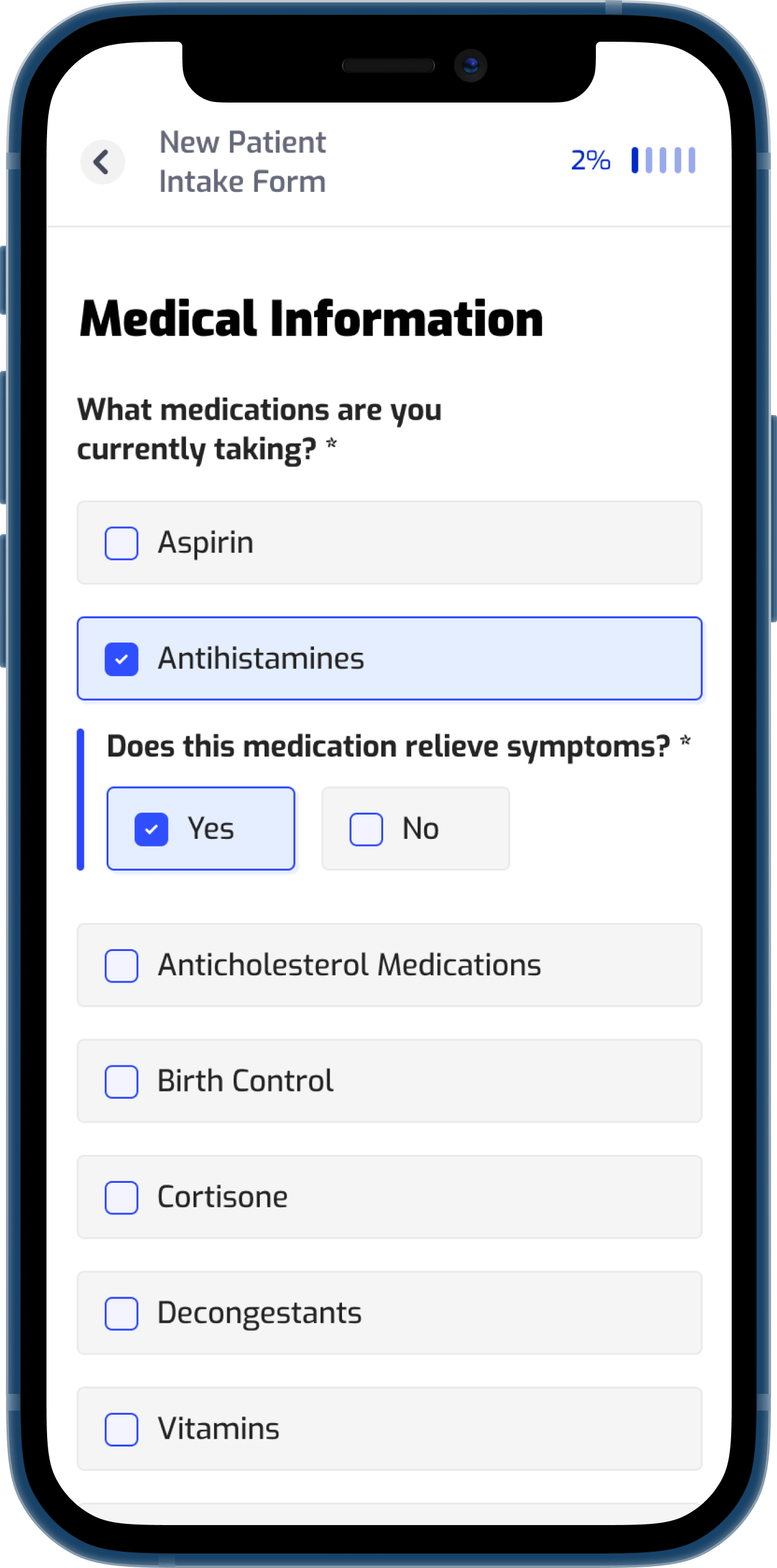Mark Vitamins as a current medication
The width and height of the screenshot is (777, 1568).
tap(122, 1429)
